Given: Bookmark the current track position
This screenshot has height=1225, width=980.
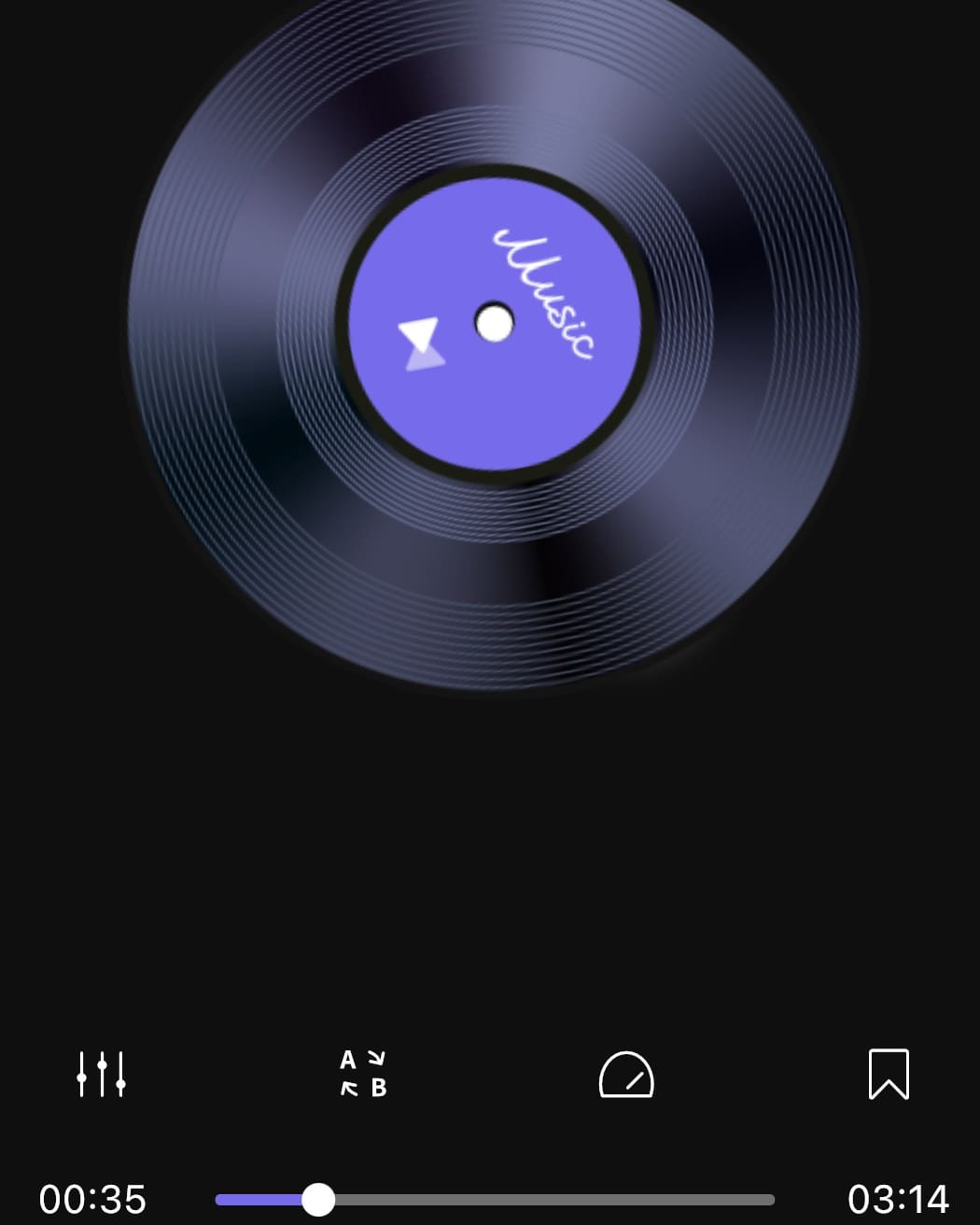Looking at the screenshot, I should pyautogui.click(x=889, y=1074).
